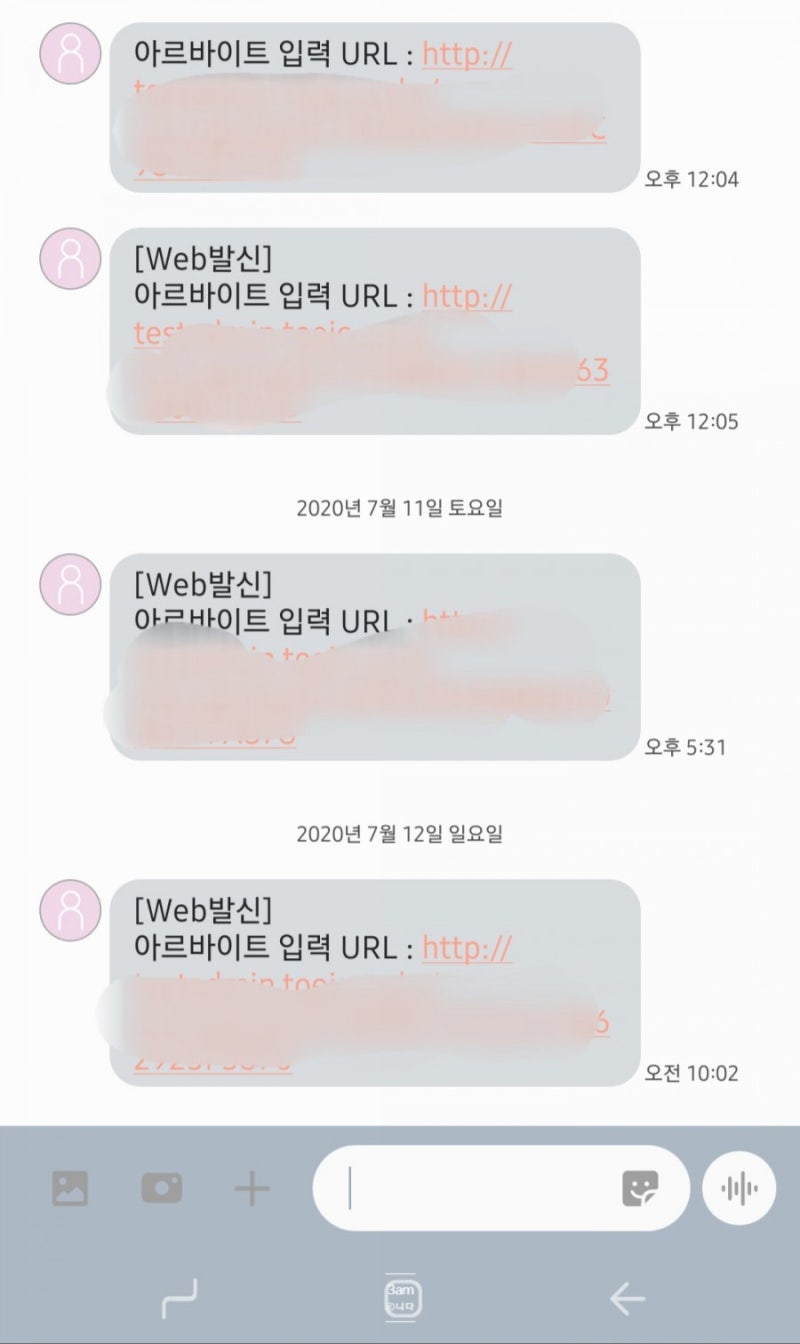Open the camera to take a photo
800x1344 pixels.
(x=160, y=1188)
